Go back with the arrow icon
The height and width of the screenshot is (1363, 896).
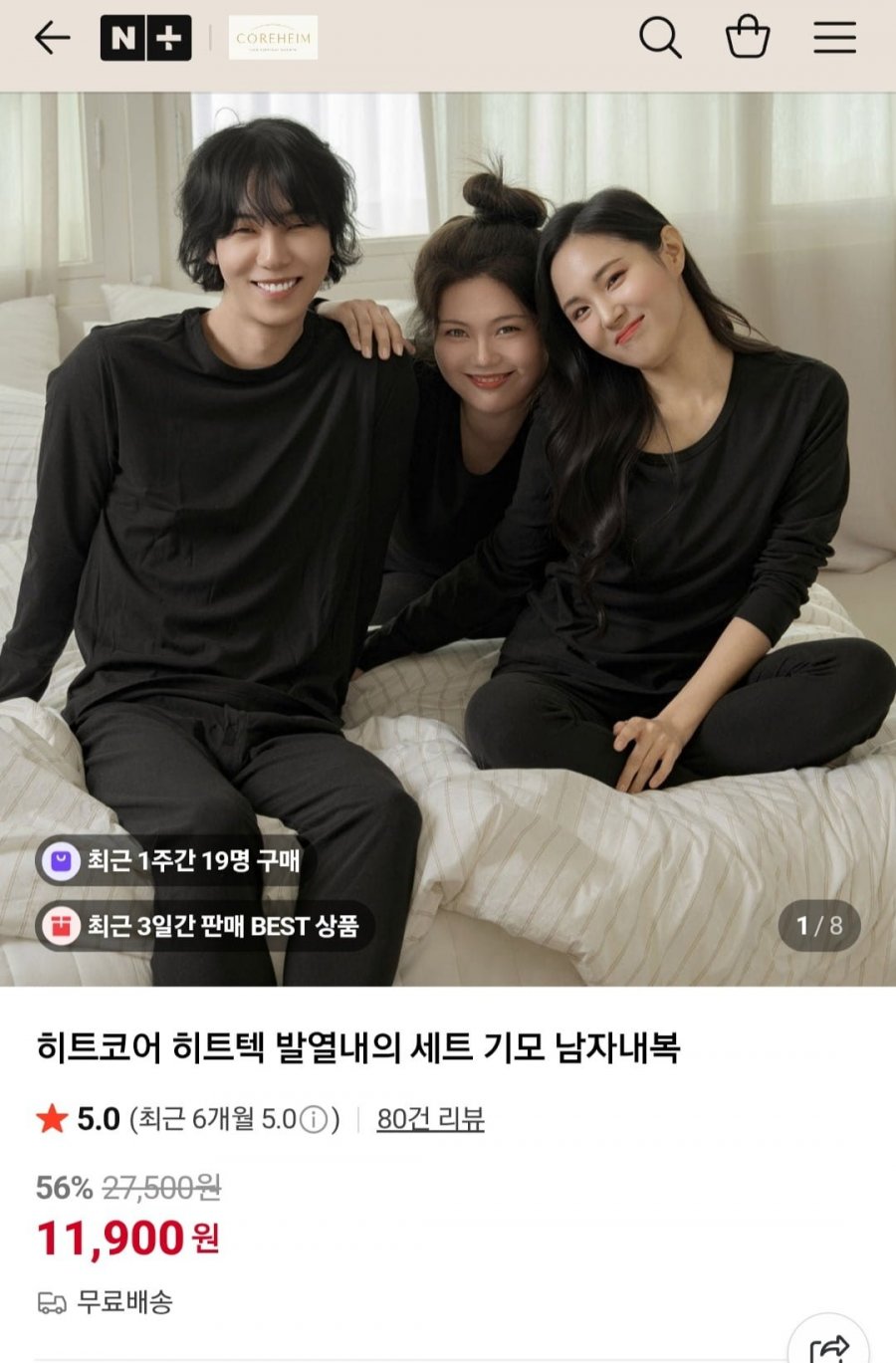point(52,38)
